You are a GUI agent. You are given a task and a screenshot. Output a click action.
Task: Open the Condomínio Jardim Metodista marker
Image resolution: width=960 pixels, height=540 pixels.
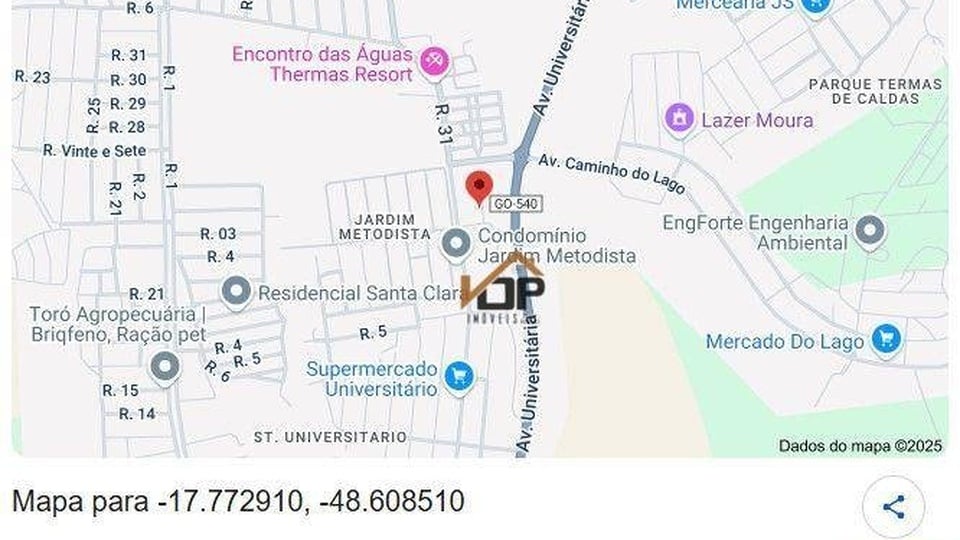(x=456, y=243)
